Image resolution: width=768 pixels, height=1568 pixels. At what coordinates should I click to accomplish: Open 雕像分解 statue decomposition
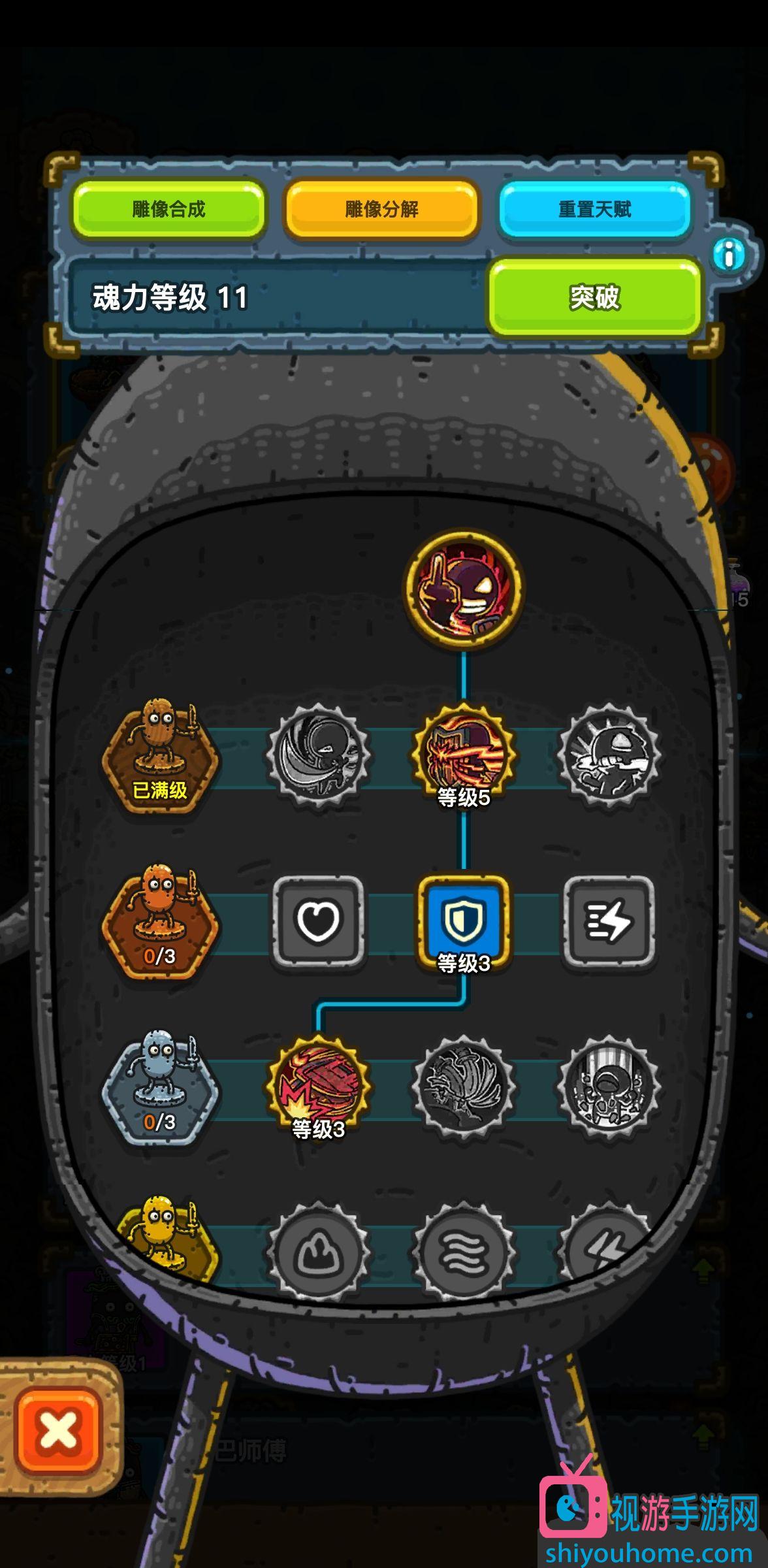click(x=381, y=210)
